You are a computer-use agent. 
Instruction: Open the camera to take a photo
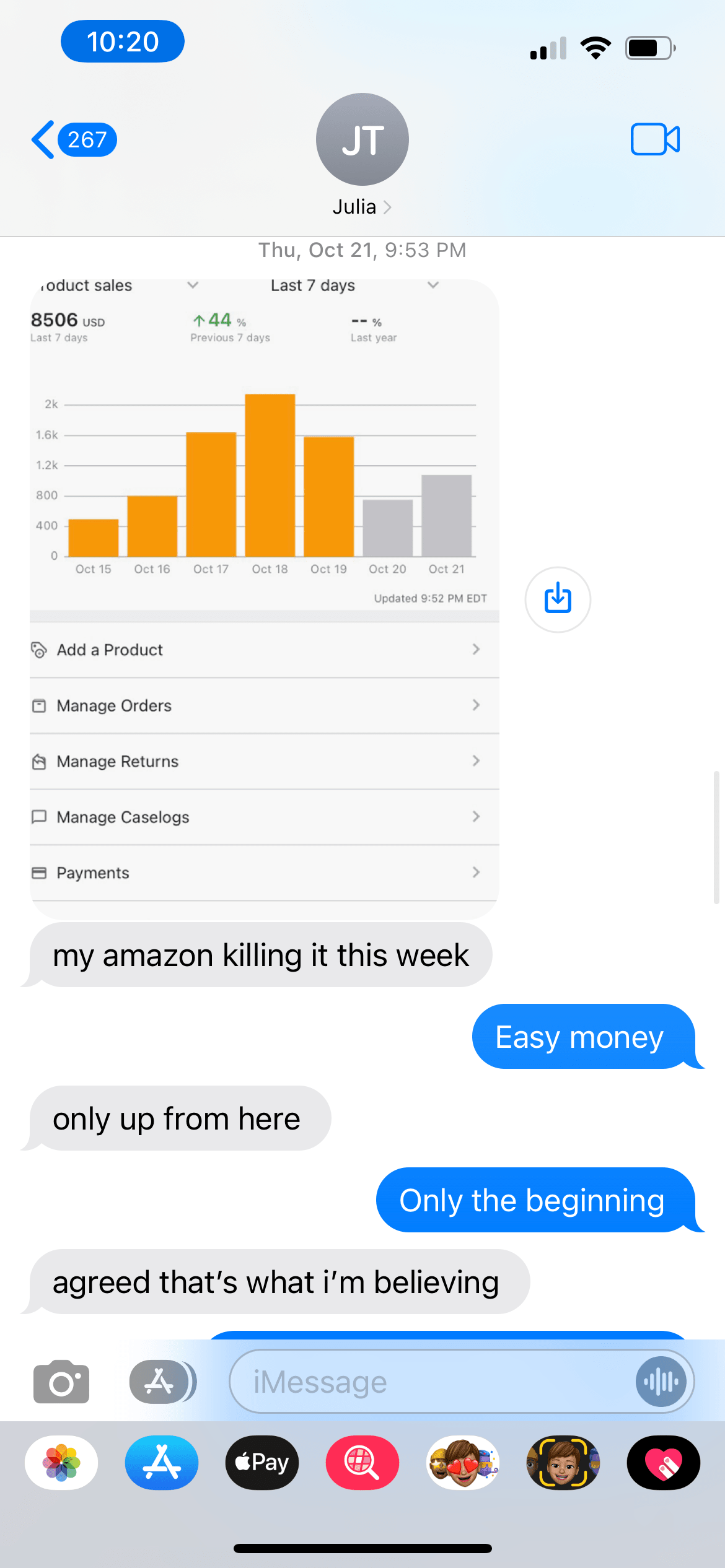[61, 1381]
